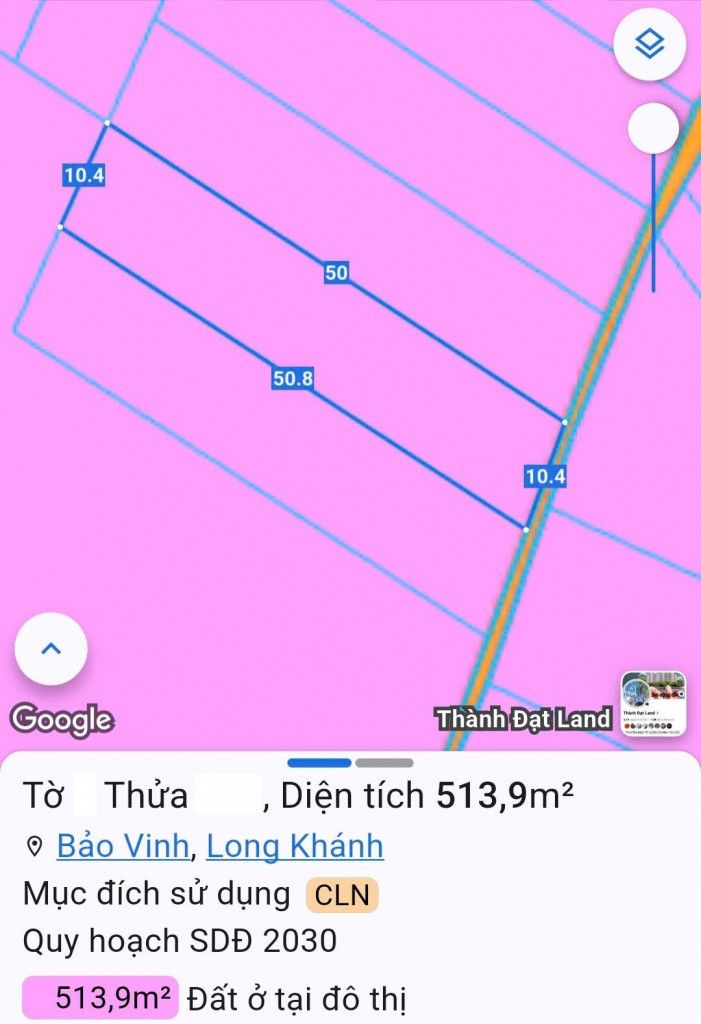Select the second page indicator on the info panel
The width and height of the screenshot is (701, 1024).
point(384,763)
